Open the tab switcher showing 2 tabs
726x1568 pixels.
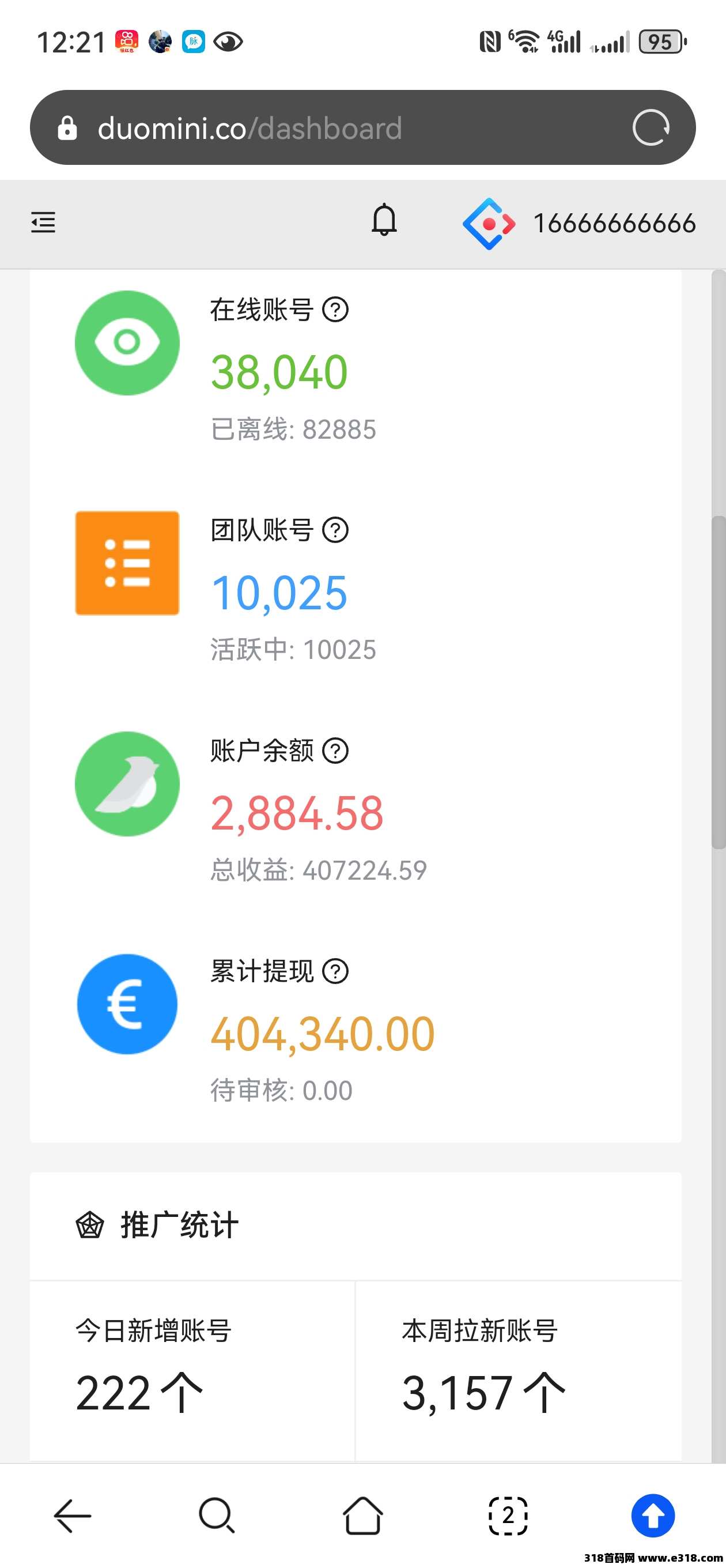pyautogui.click(x=508, y=1516)
